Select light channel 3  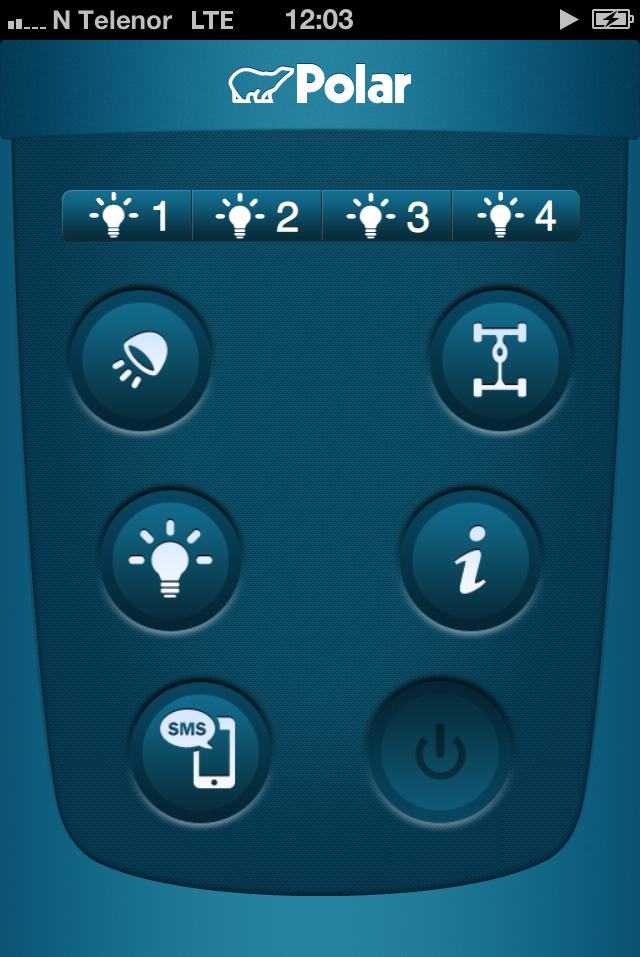point(387,216)
